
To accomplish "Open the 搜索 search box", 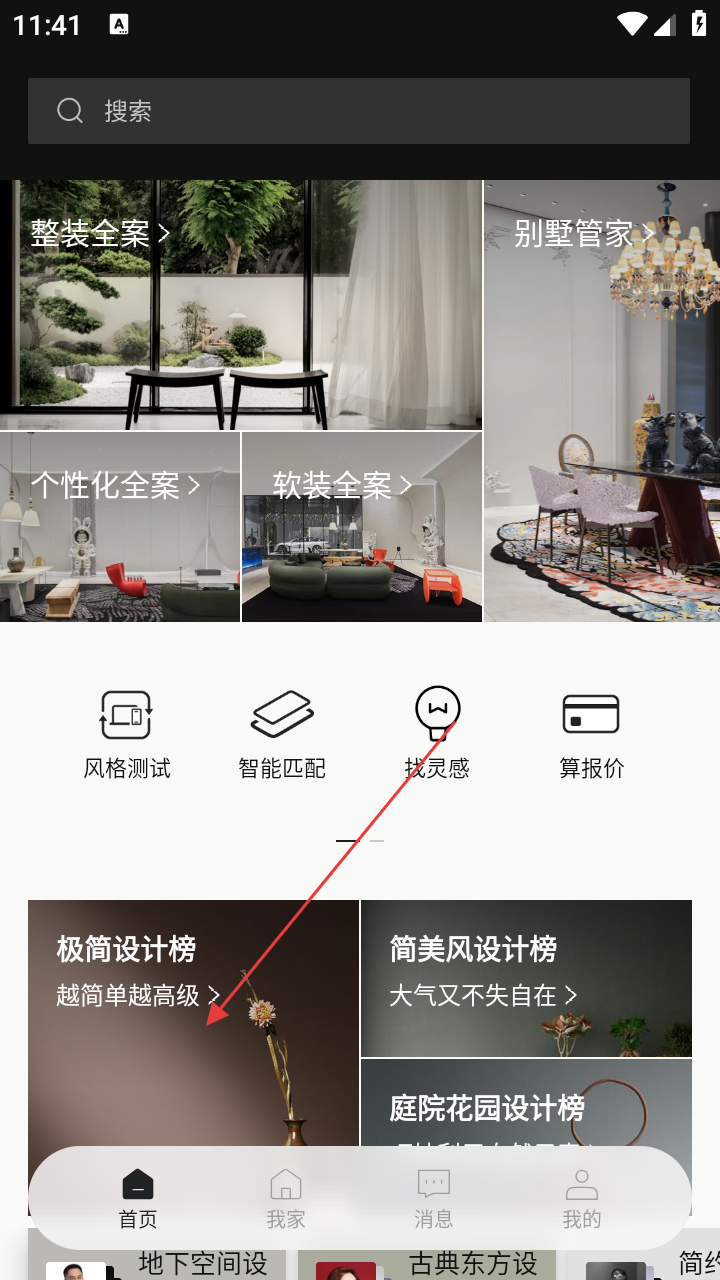I will click(358, 111).
